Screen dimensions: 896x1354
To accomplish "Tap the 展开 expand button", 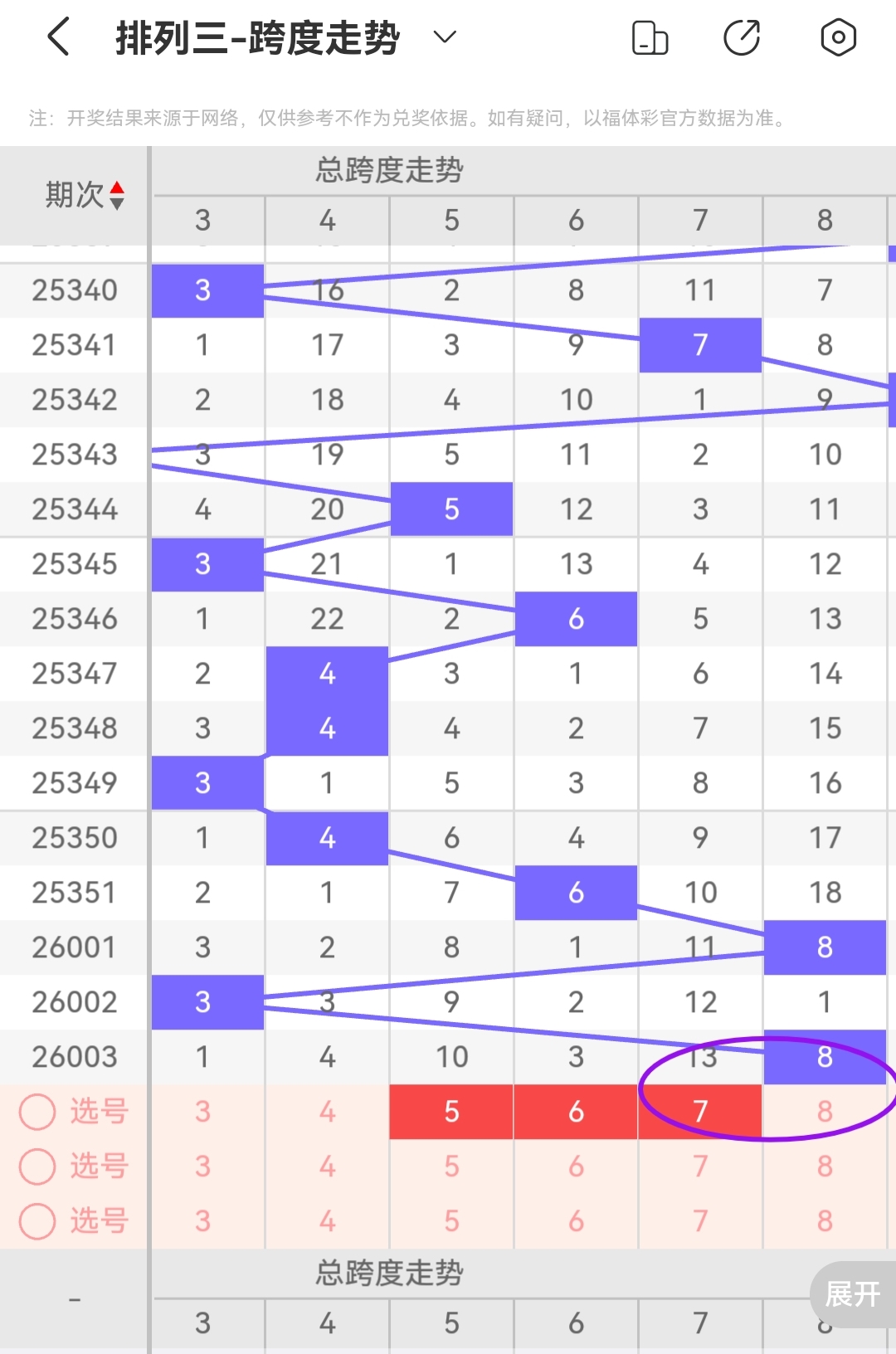I will tap(853, 1294).
